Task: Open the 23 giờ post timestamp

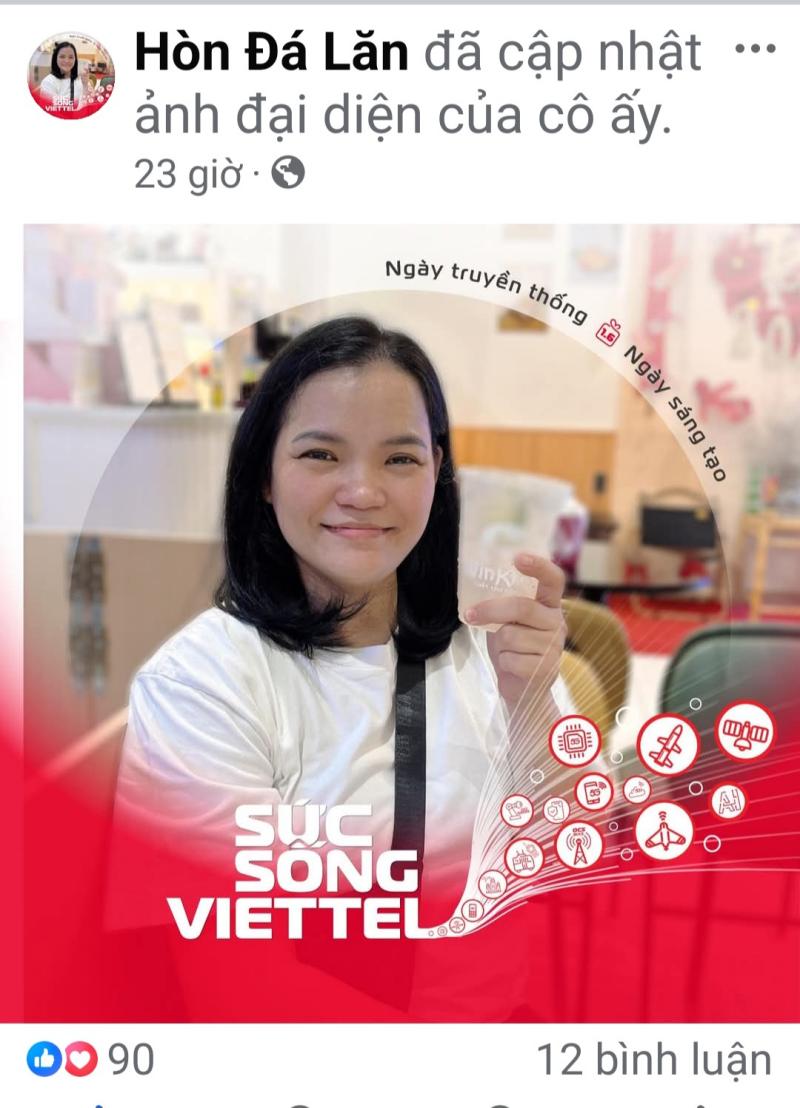Action: click(189, 175)
